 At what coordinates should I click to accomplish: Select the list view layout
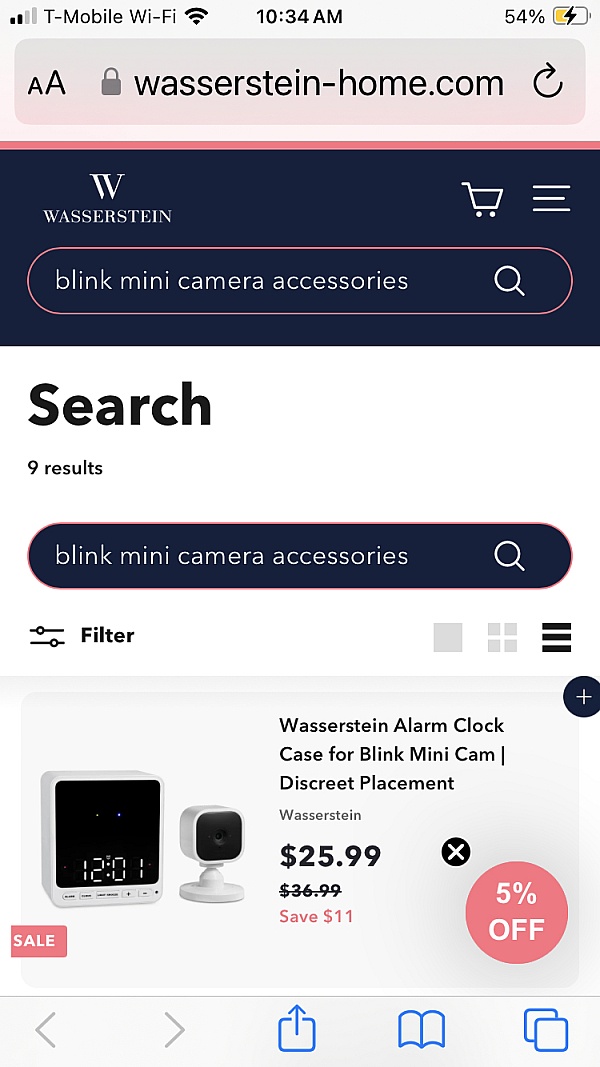point(556,637)
